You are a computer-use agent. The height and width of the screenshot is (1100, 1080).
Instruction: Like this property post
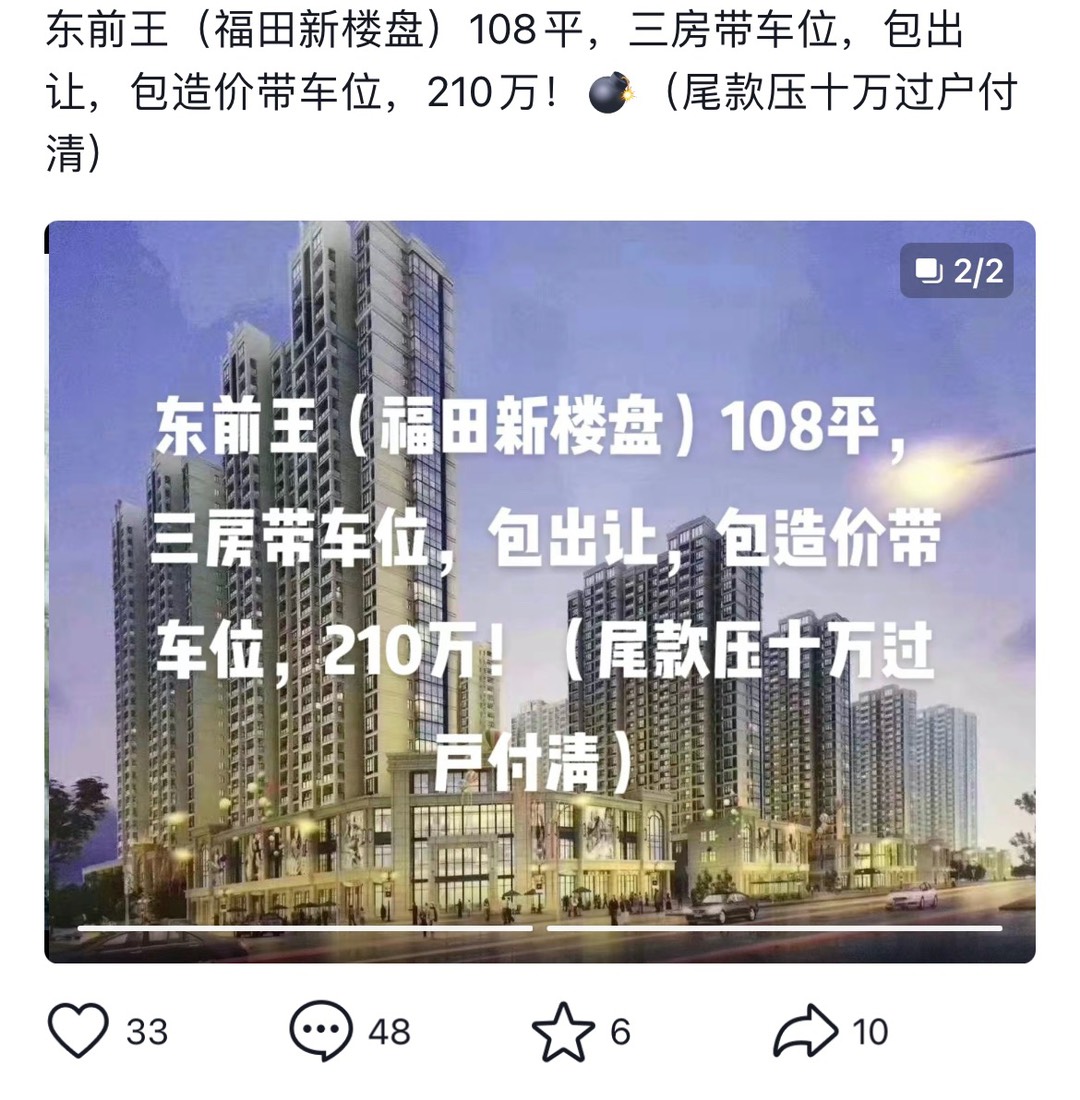pyautogui.click(x=78, y=1031)
